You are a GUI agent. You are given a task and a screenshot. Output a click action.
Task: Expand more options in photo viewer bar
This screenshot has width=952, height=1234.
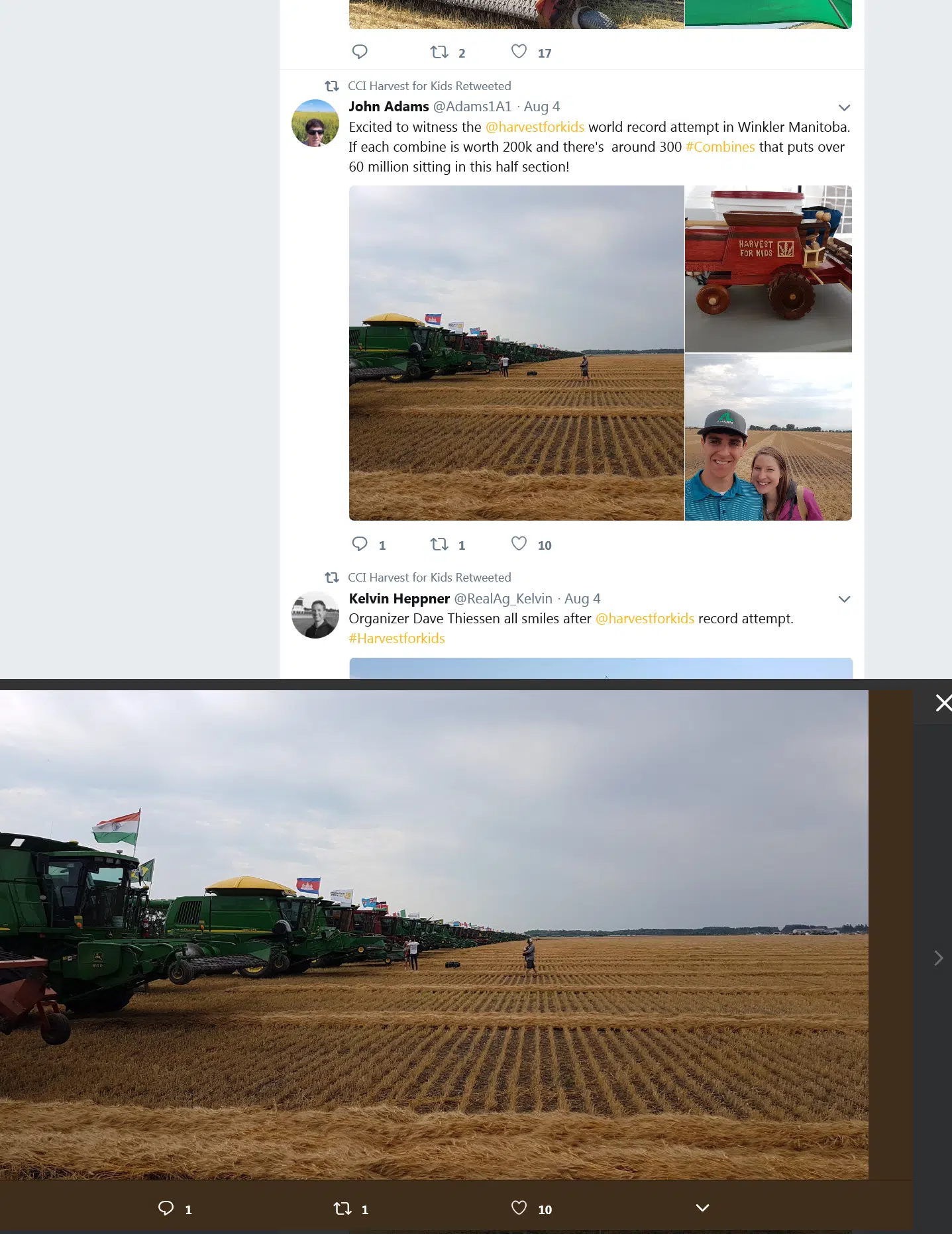pos(702,1208)
